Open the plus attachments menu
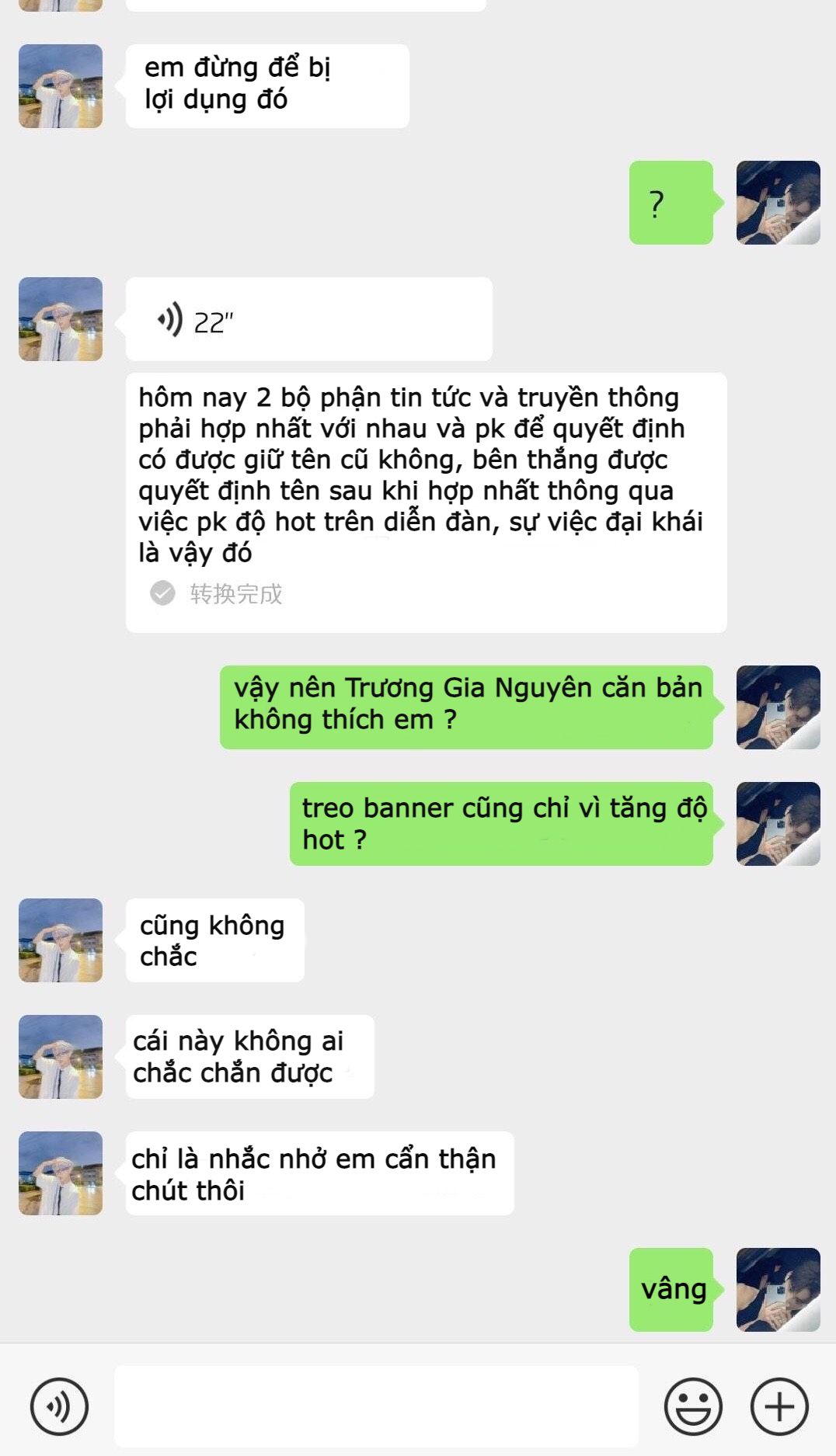Viewport: 836px width, 1456px height. pyautogui.click(x=779, y=1406)
